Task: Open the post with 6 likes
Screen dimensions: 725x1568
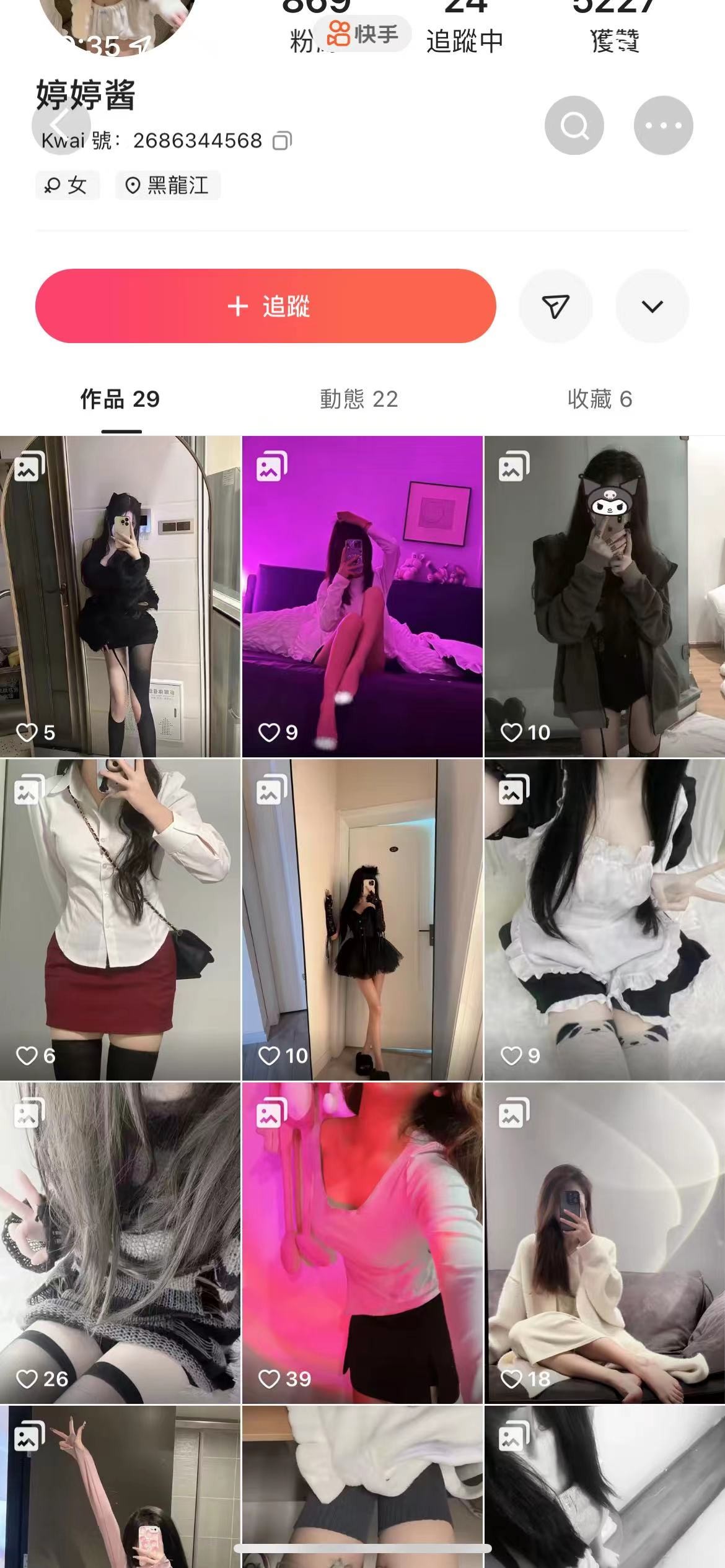Action: click(x=120, y=920)
